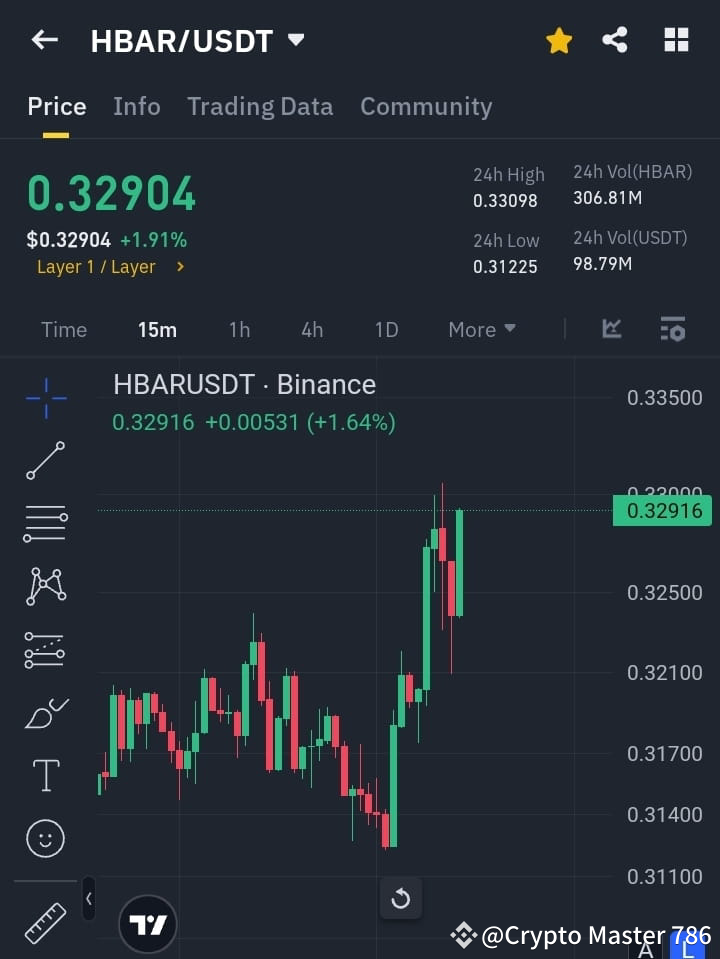This screenshot has width=720, height=959.
Task: Open the More timeframes dropdown
Action: pos(481,329)
